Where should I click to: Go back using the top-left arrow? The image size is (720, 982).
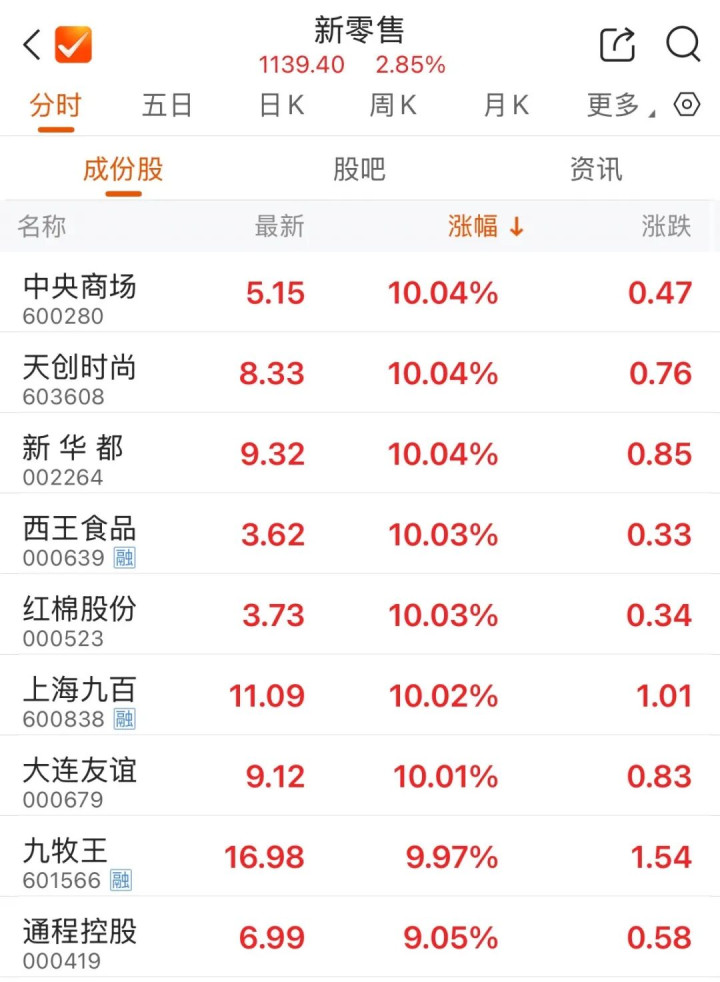click(32, 44)
